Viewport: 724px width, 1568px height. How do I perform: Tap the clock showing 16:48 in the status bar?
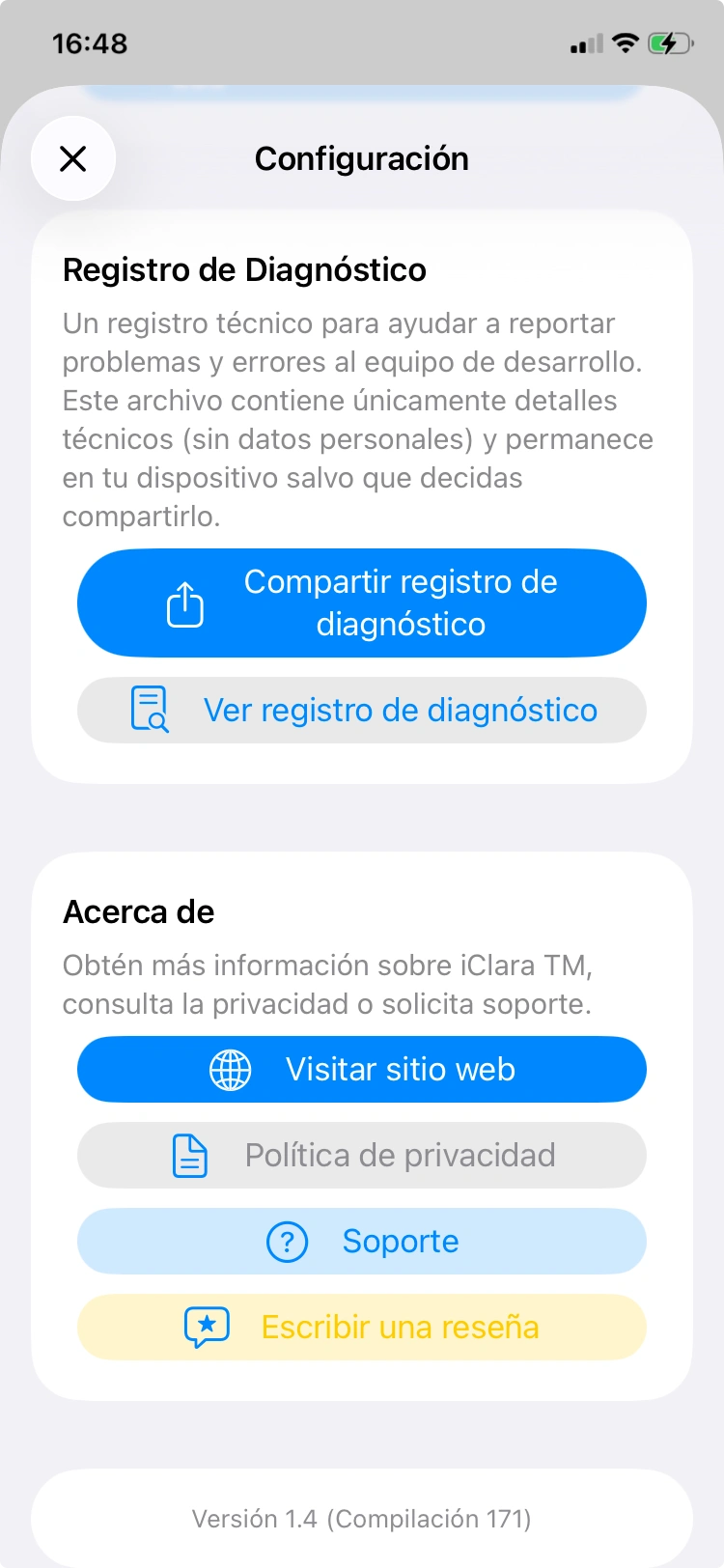coord(88,42)
